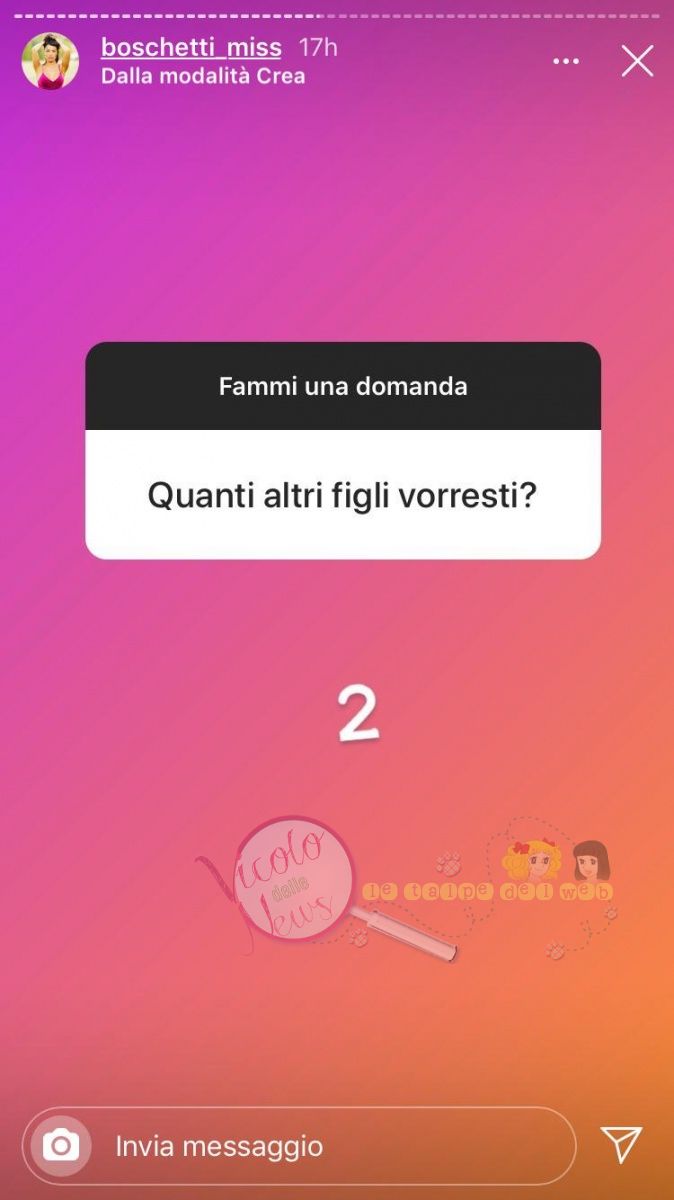Open the boschetti_miss username link
Viewport: 674px width, 1200px height.
tap(191, 47)
